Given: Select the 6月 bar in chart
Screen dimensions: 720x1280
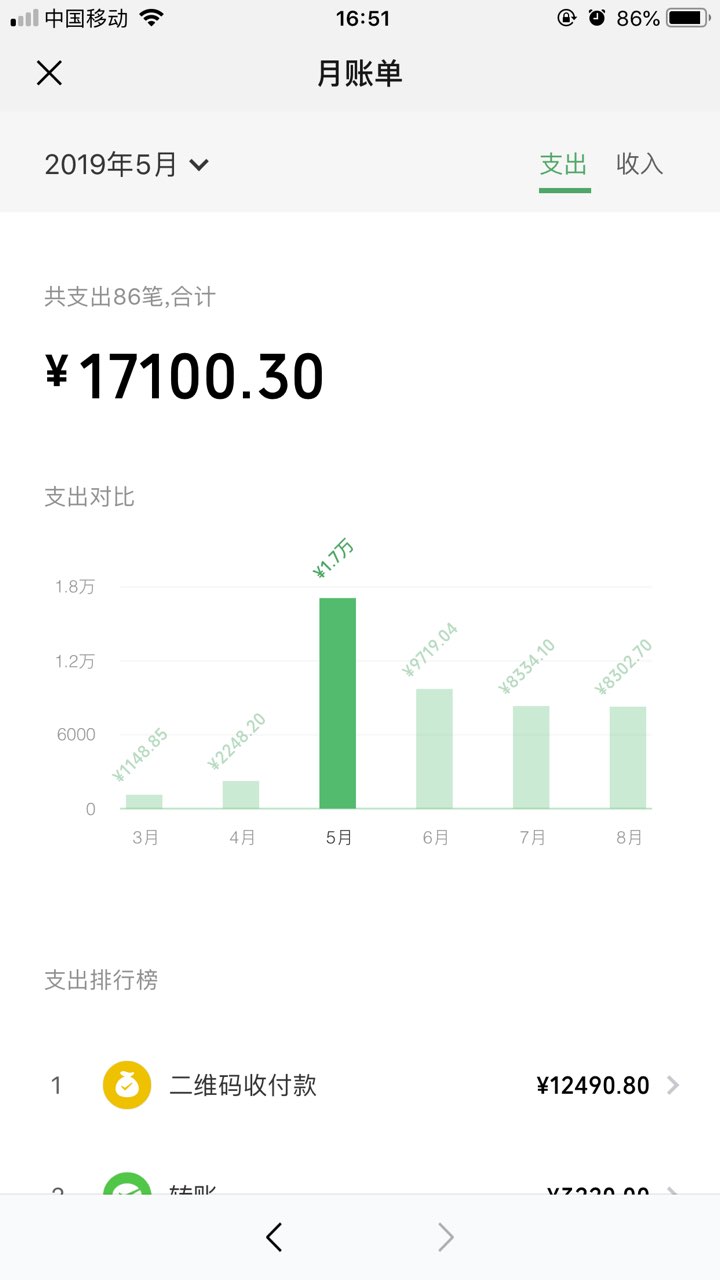Looking at the screenshot, I should (435, 748).
